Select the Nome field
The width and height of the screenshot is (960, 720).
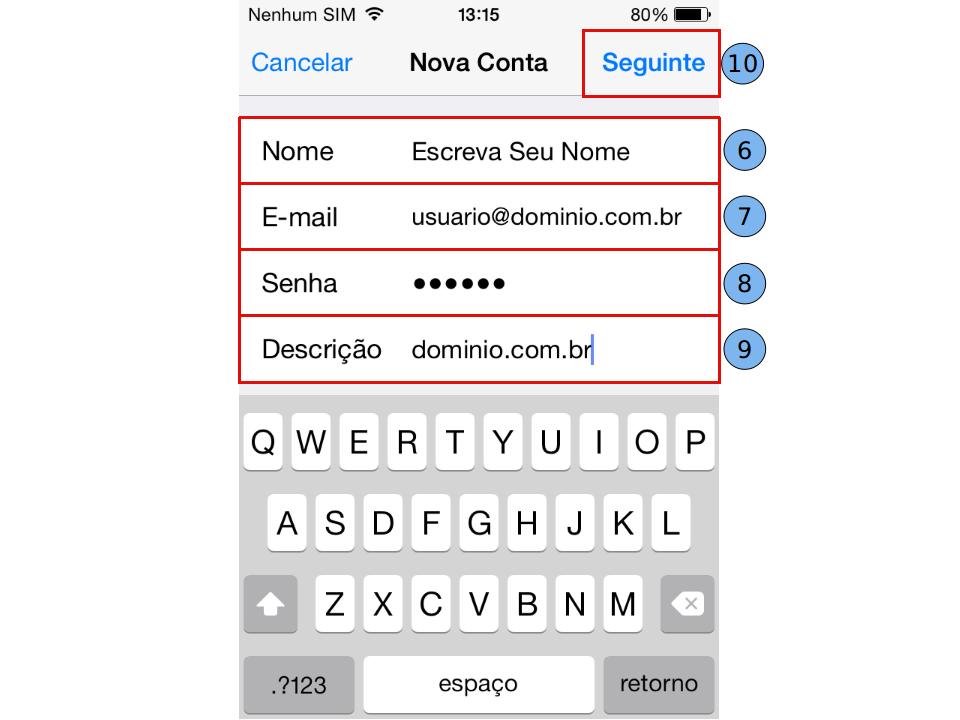click(520, 152)
